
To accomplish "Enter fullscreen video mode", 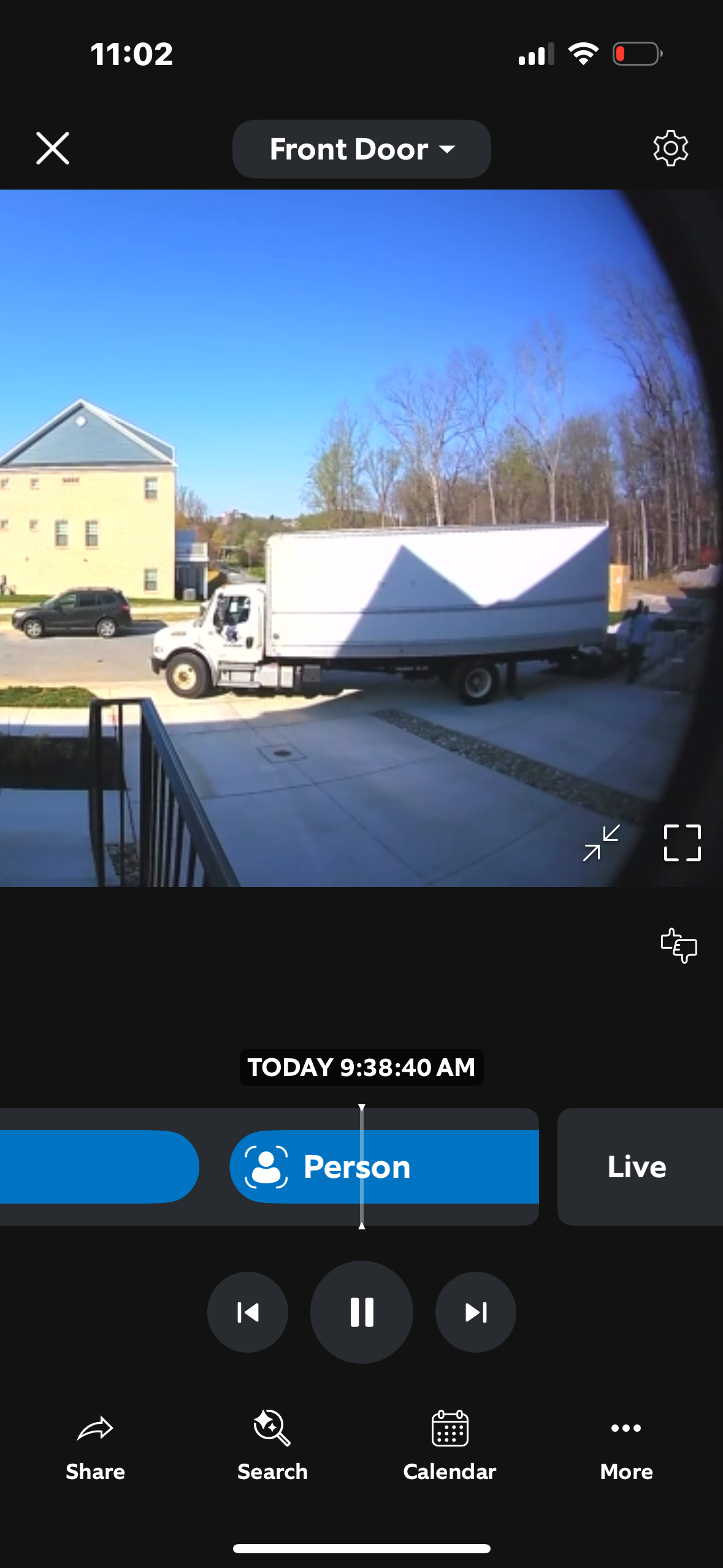I will pyautogui.click(x=682, y=843).
